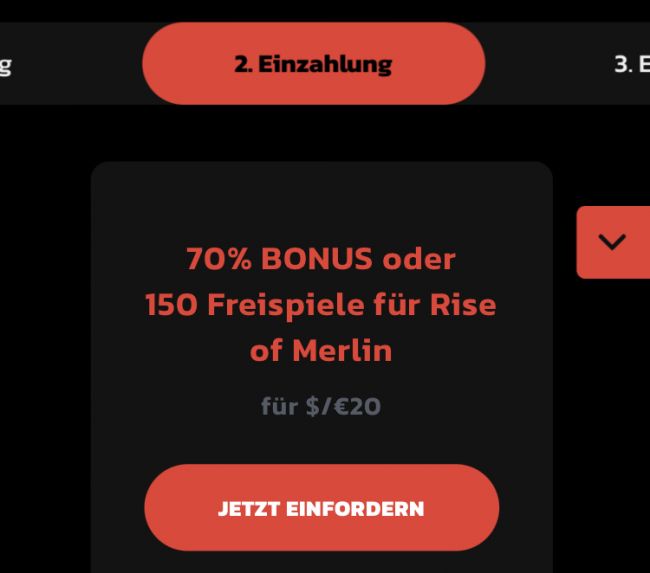Go to the first step tab
This screenshot has height=573, width=650.
pos(8,65)
